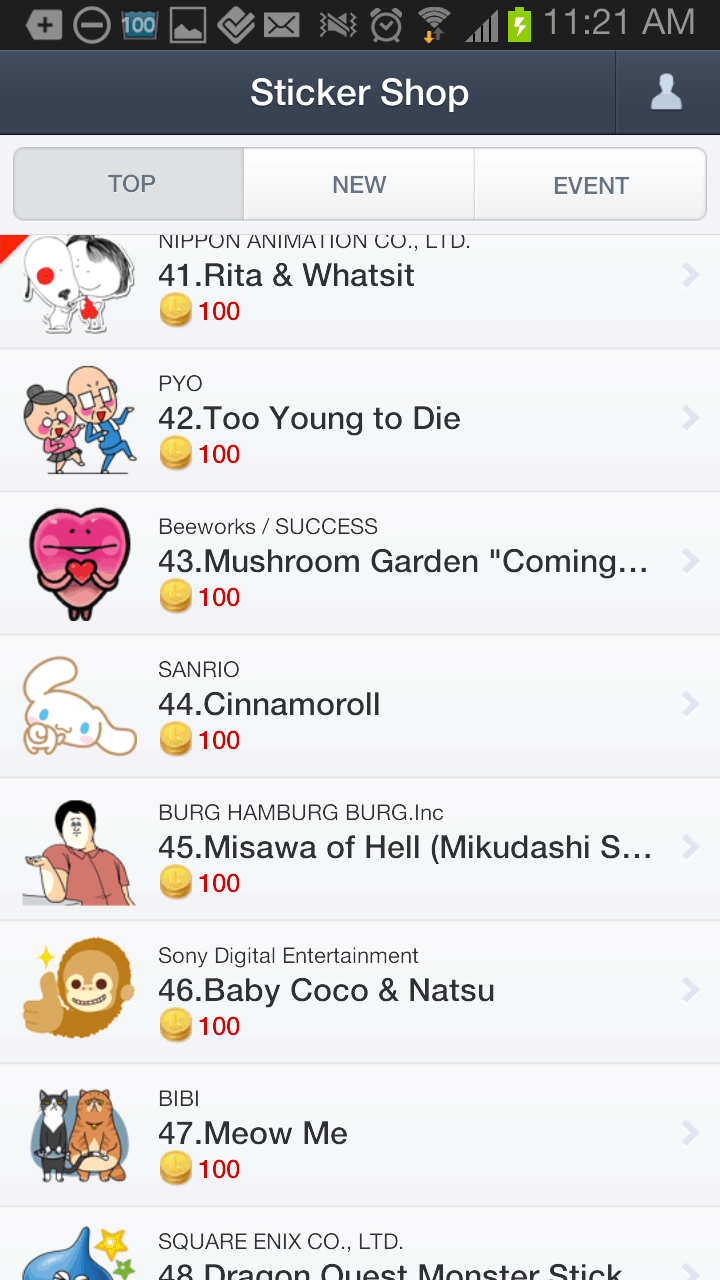
Task: Open Too Young to Die stickers
Action: pos(360,420)
